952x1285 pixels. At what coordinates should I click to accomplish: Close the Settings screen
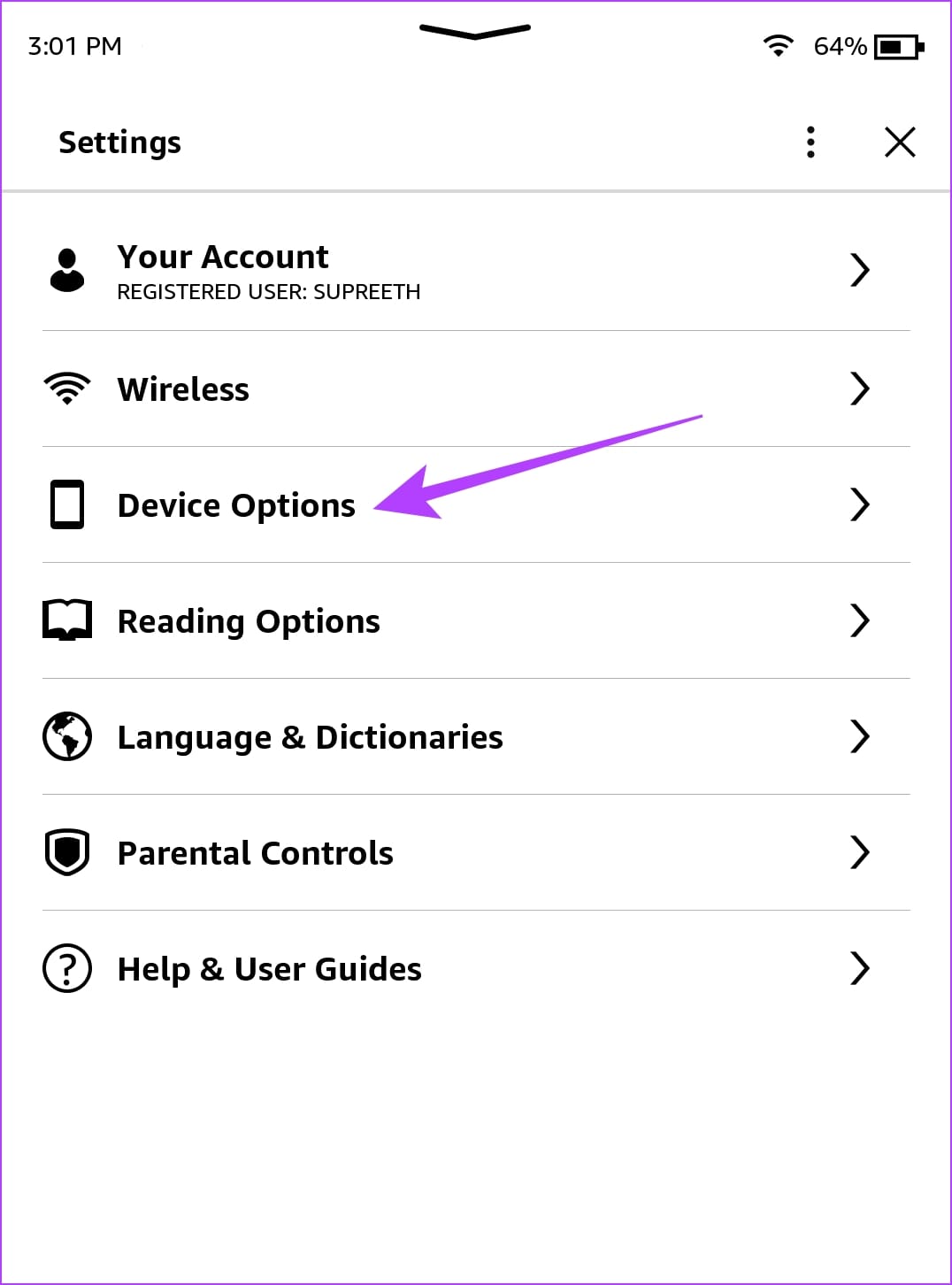pos(899,142)
